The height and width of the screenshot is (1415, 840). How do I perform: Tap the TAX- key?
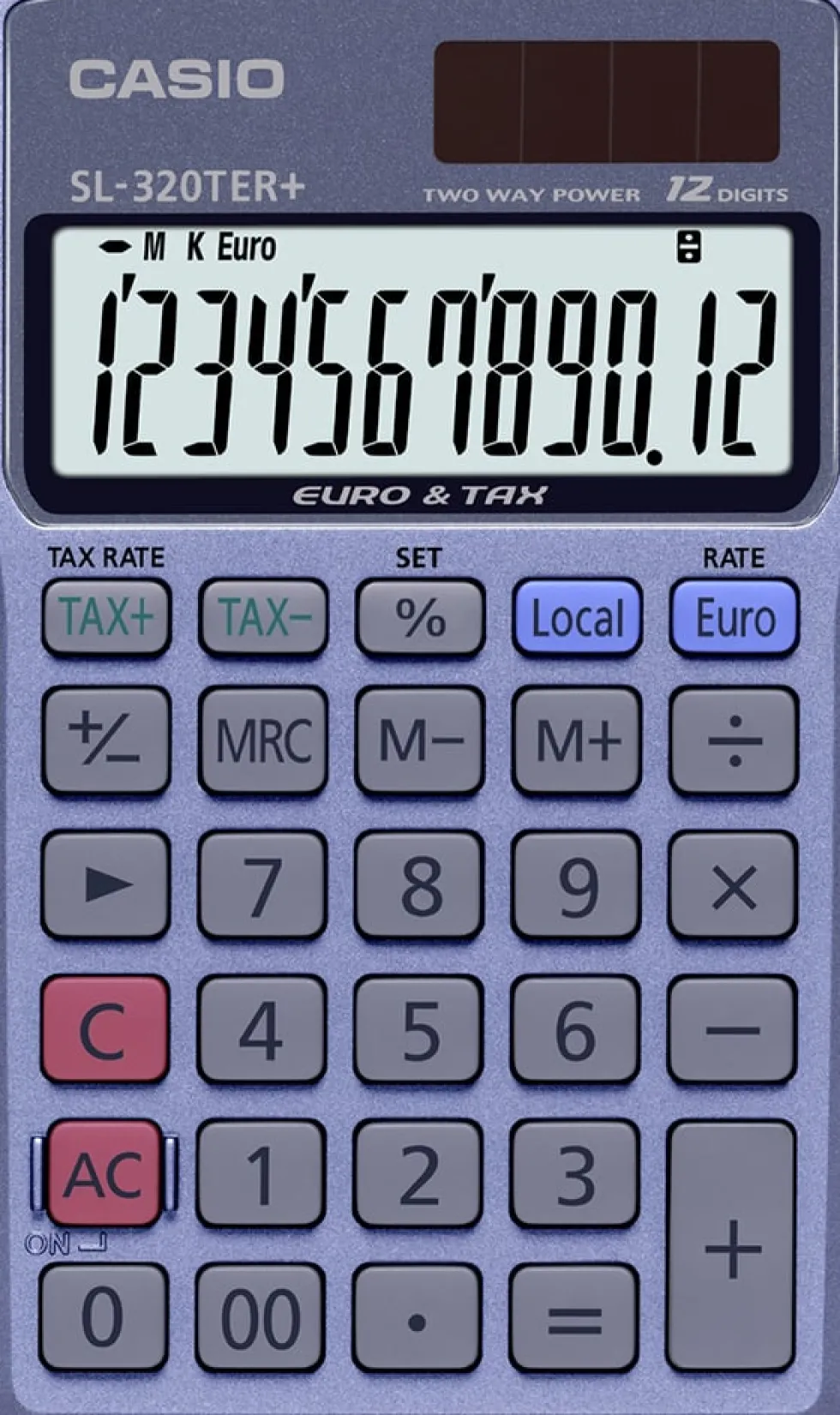pos(263,618)
